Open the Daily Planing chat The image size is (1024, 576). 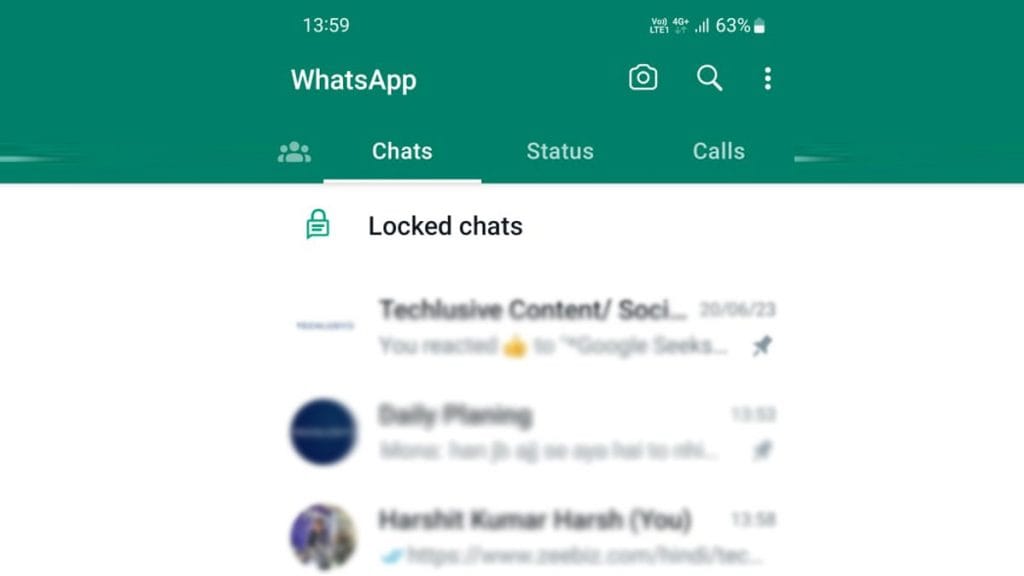[x=532, y=431]
